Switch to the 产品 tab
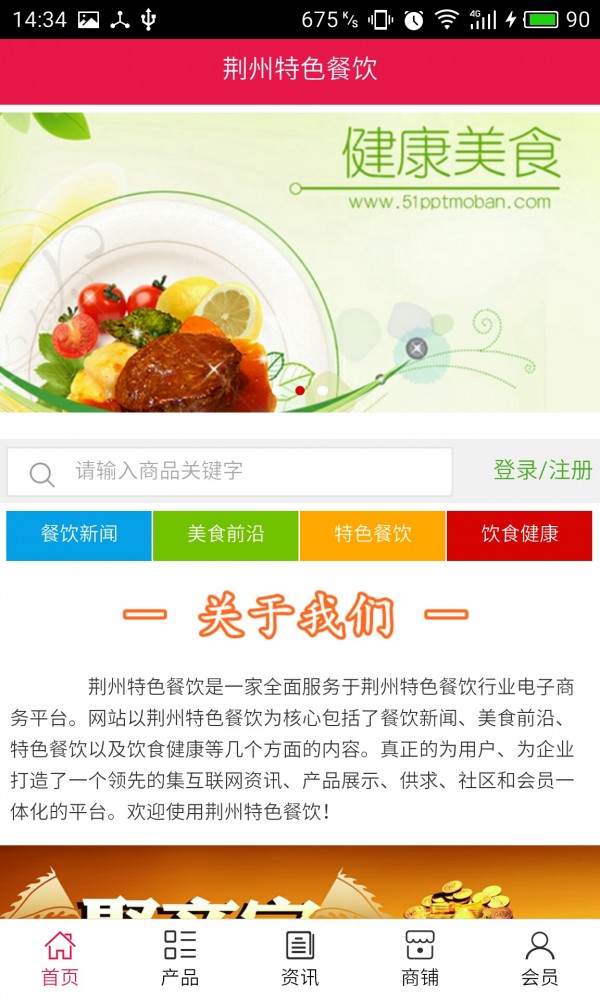Image resolution: width=600 pixels, height=1000 pixels. point(180,958)
